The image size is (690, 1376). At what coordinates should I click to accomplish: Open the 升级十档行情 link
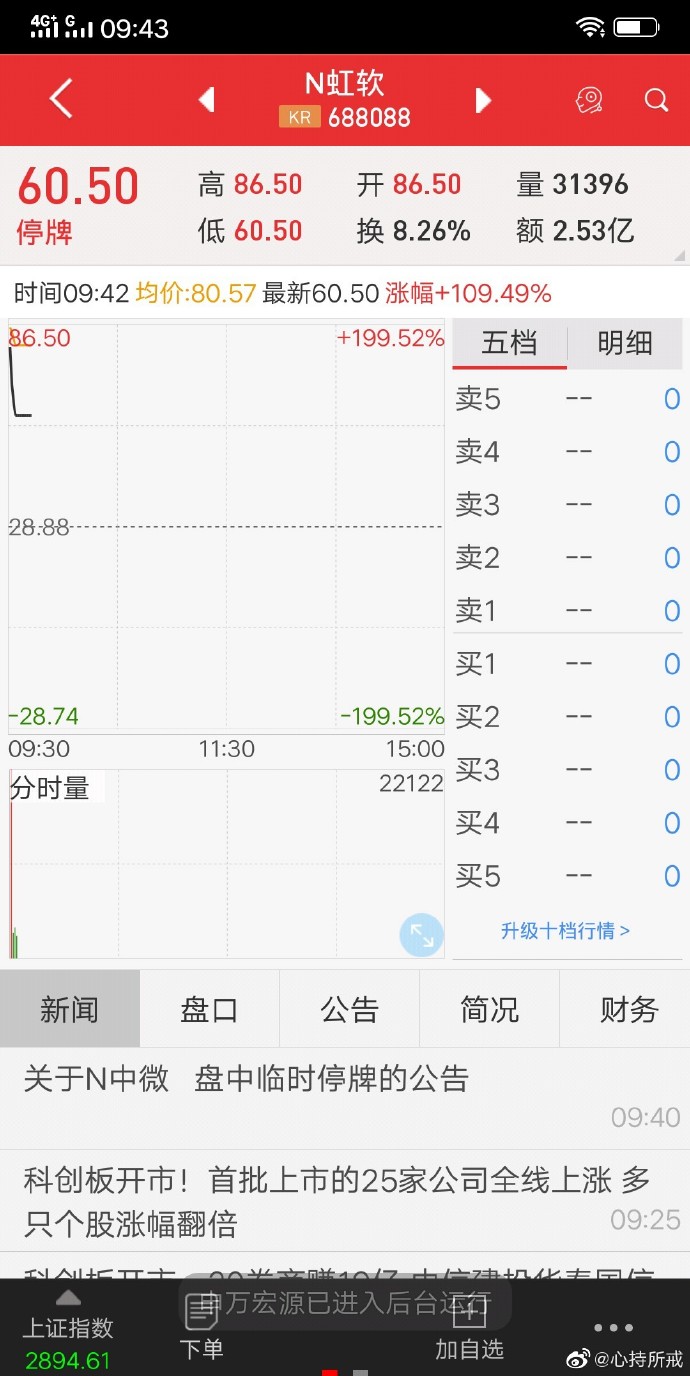click(565, 931)
